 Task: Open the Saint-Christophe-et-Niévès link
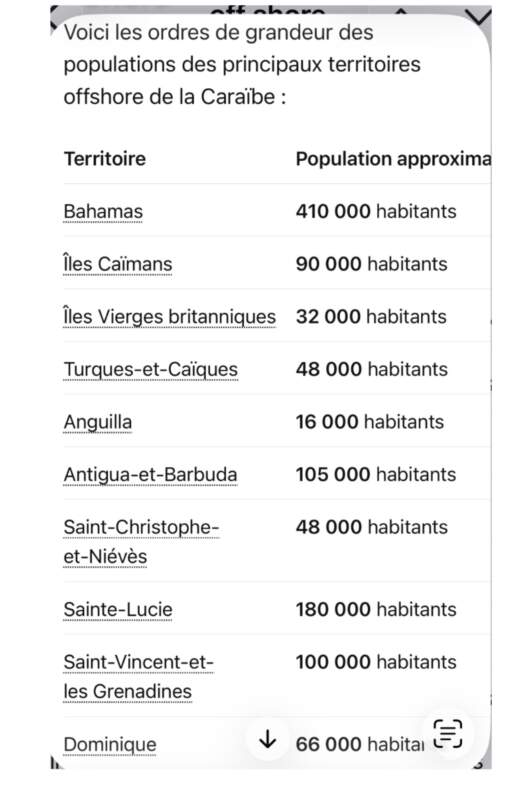click(x=141, y=542)
